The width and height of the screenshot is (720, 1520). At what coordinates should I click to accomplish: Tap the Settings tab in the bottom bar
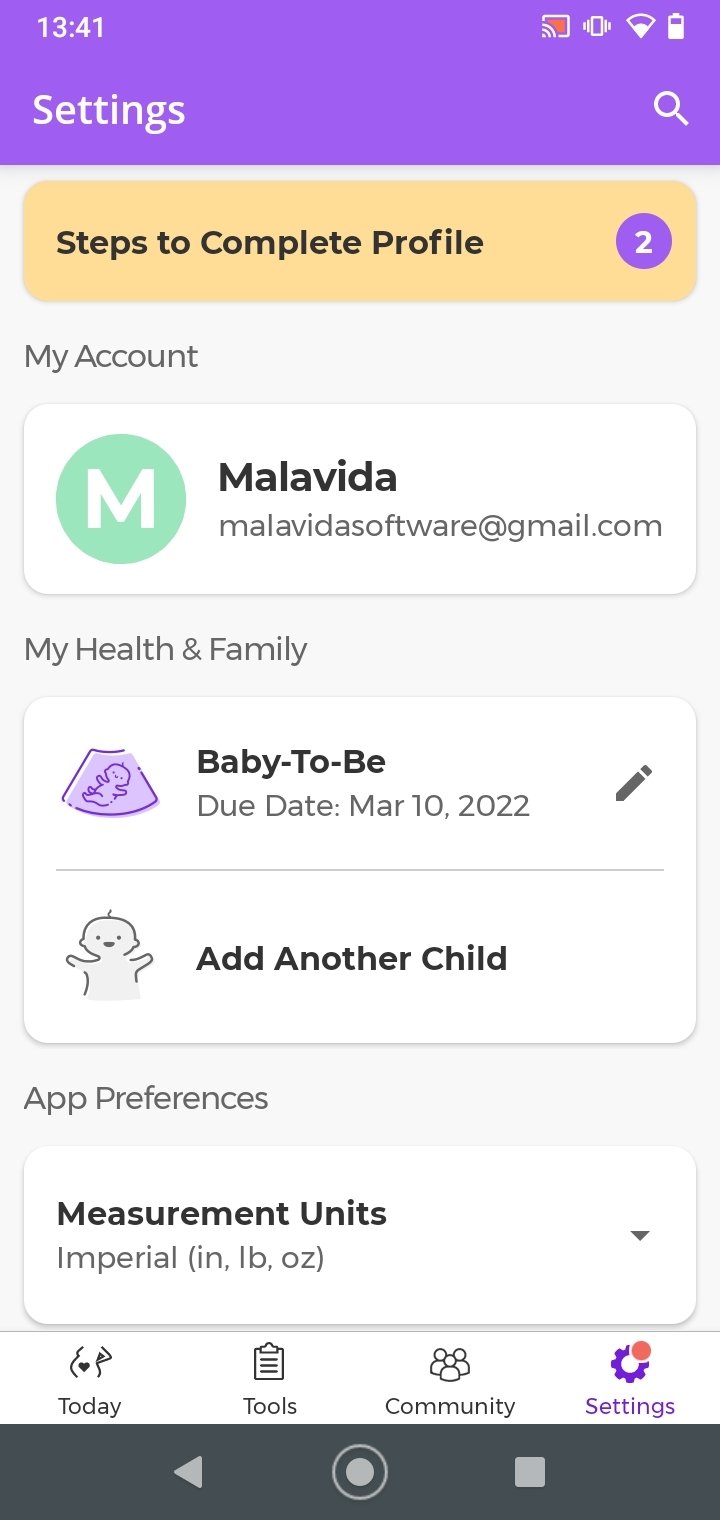630,1379
